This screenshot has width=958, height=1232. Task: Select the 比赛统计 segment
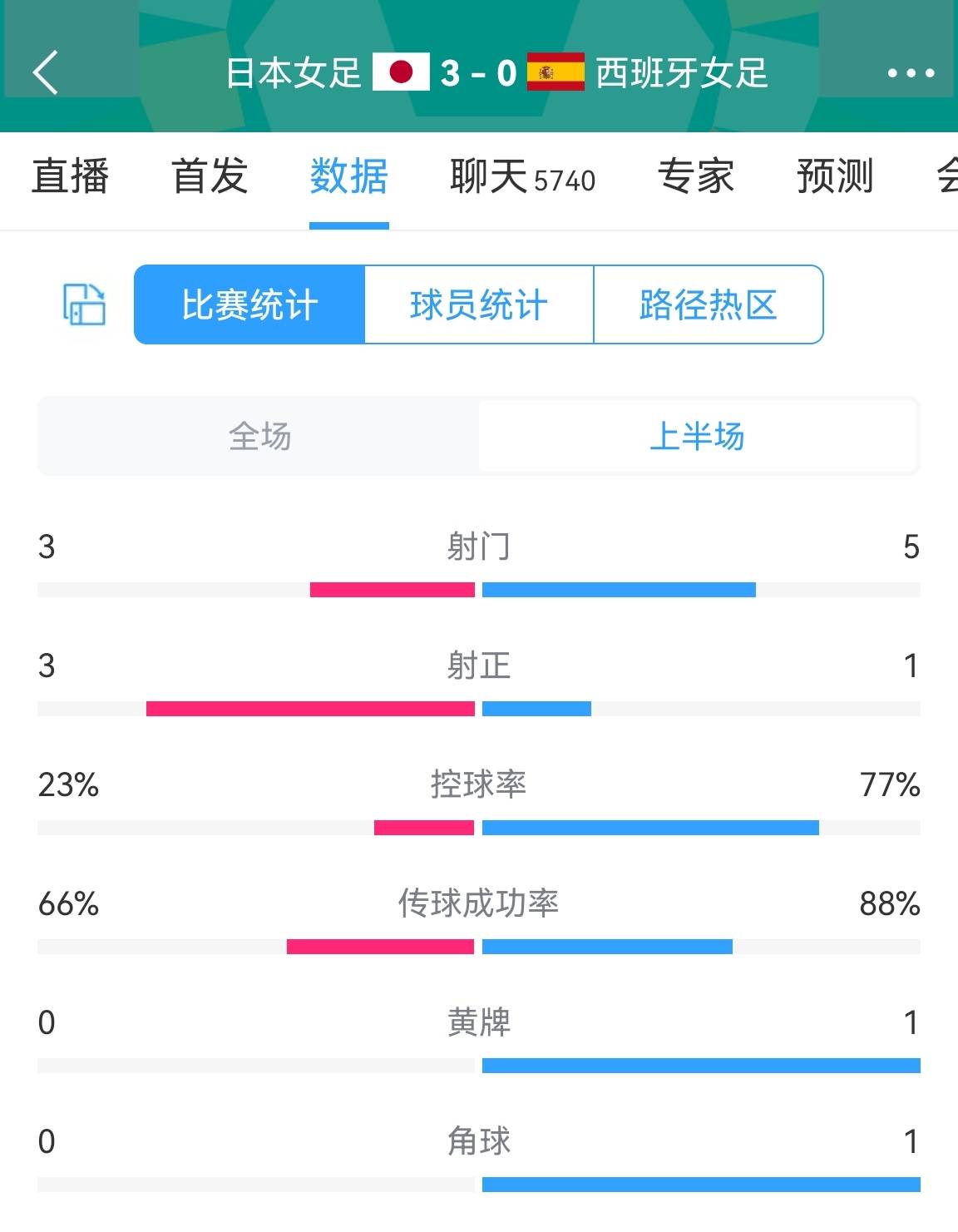coord(249,304)
